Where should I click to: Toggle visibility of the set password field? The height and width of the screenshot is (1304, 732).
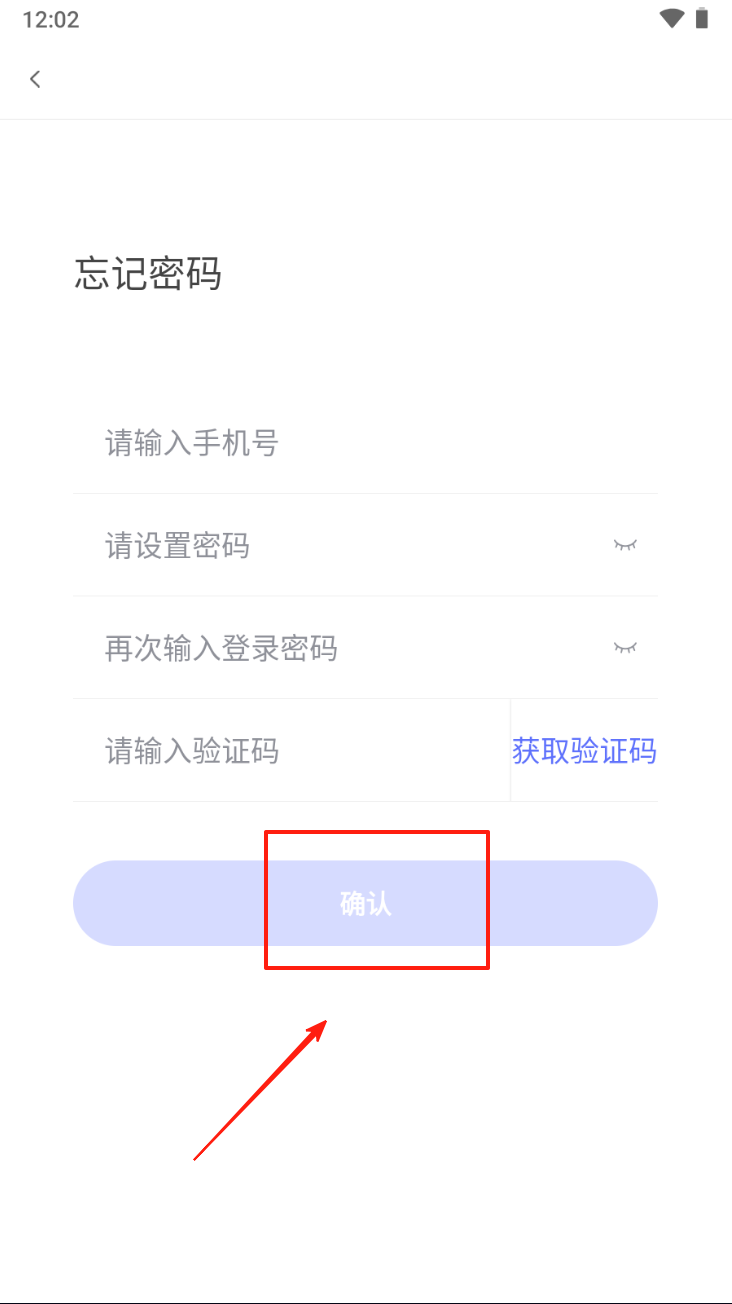click(x=625, y=545)
